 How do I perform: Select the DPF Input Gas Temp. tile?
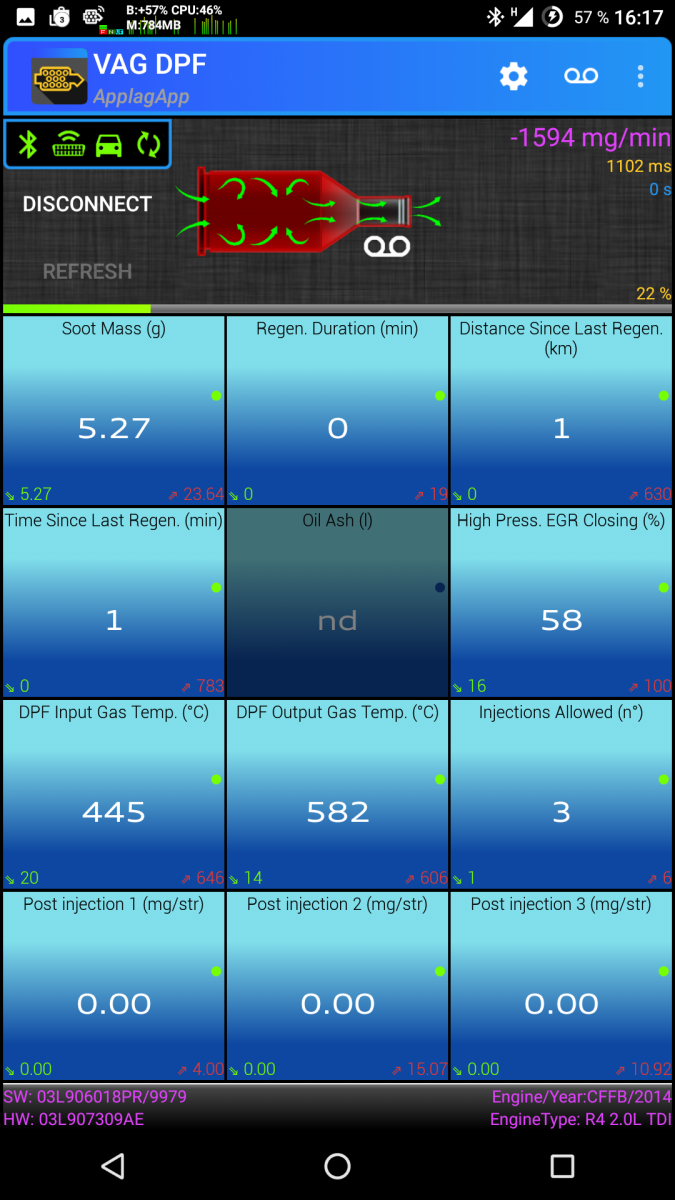point(114,794)
